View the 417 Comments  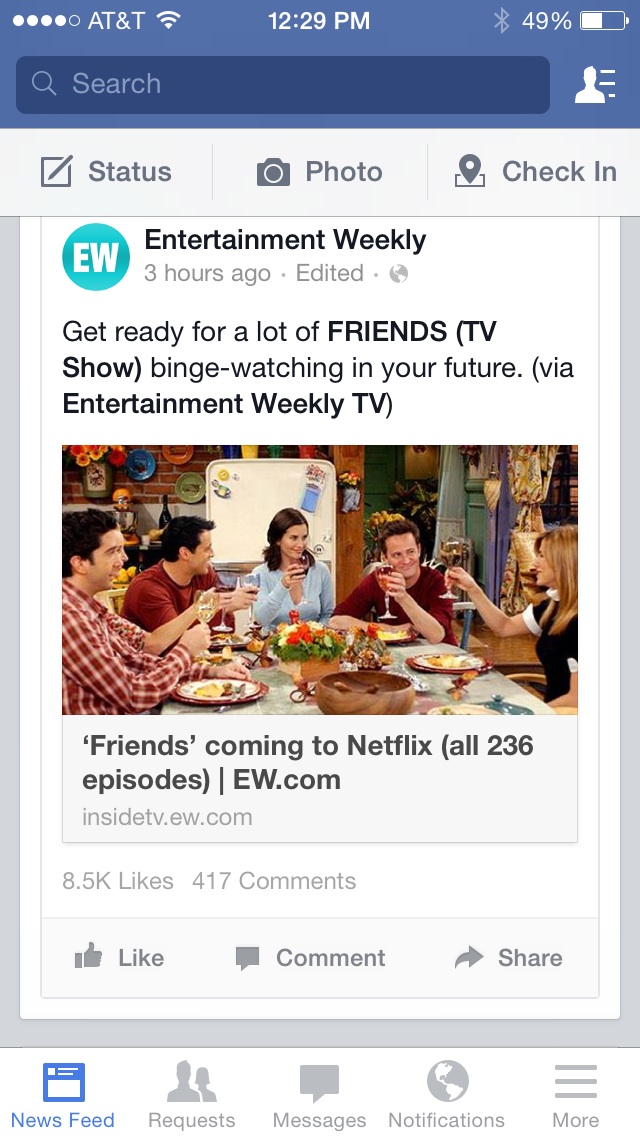click(x=274, y=881)
